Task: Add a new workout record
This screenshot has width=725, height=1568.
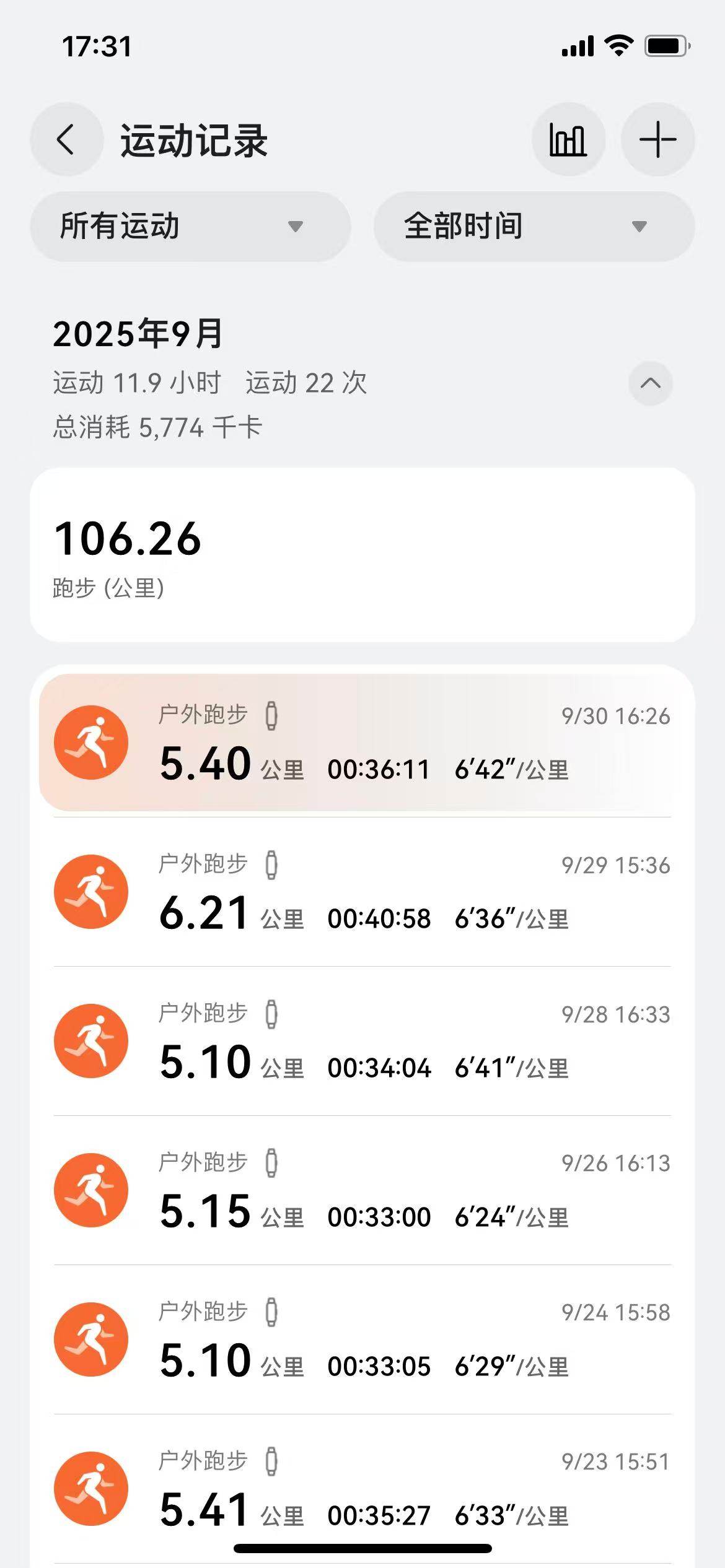Action: pyautogui.click(x=657, y=139)
